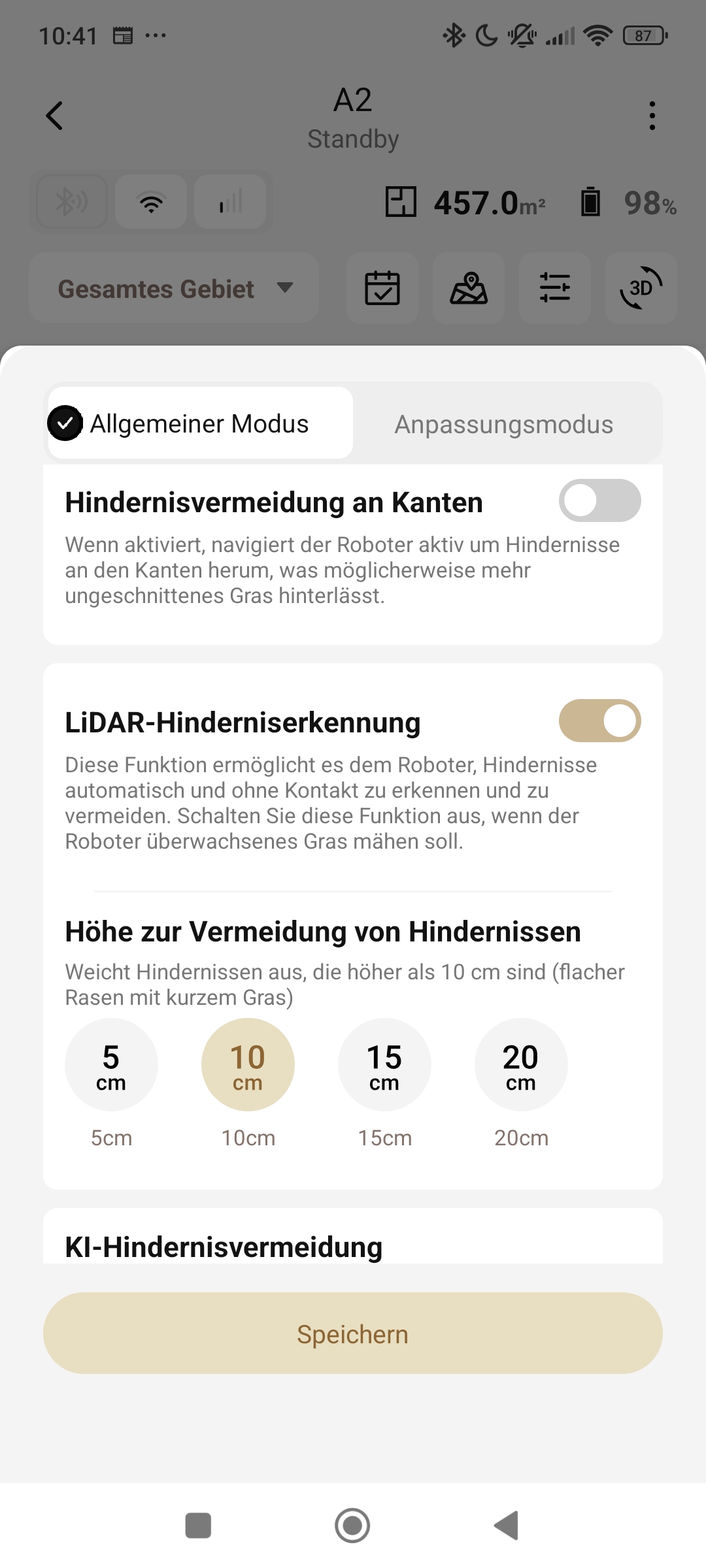
Task: Open the three-dot overflow menu
Action: coord(652,116)
